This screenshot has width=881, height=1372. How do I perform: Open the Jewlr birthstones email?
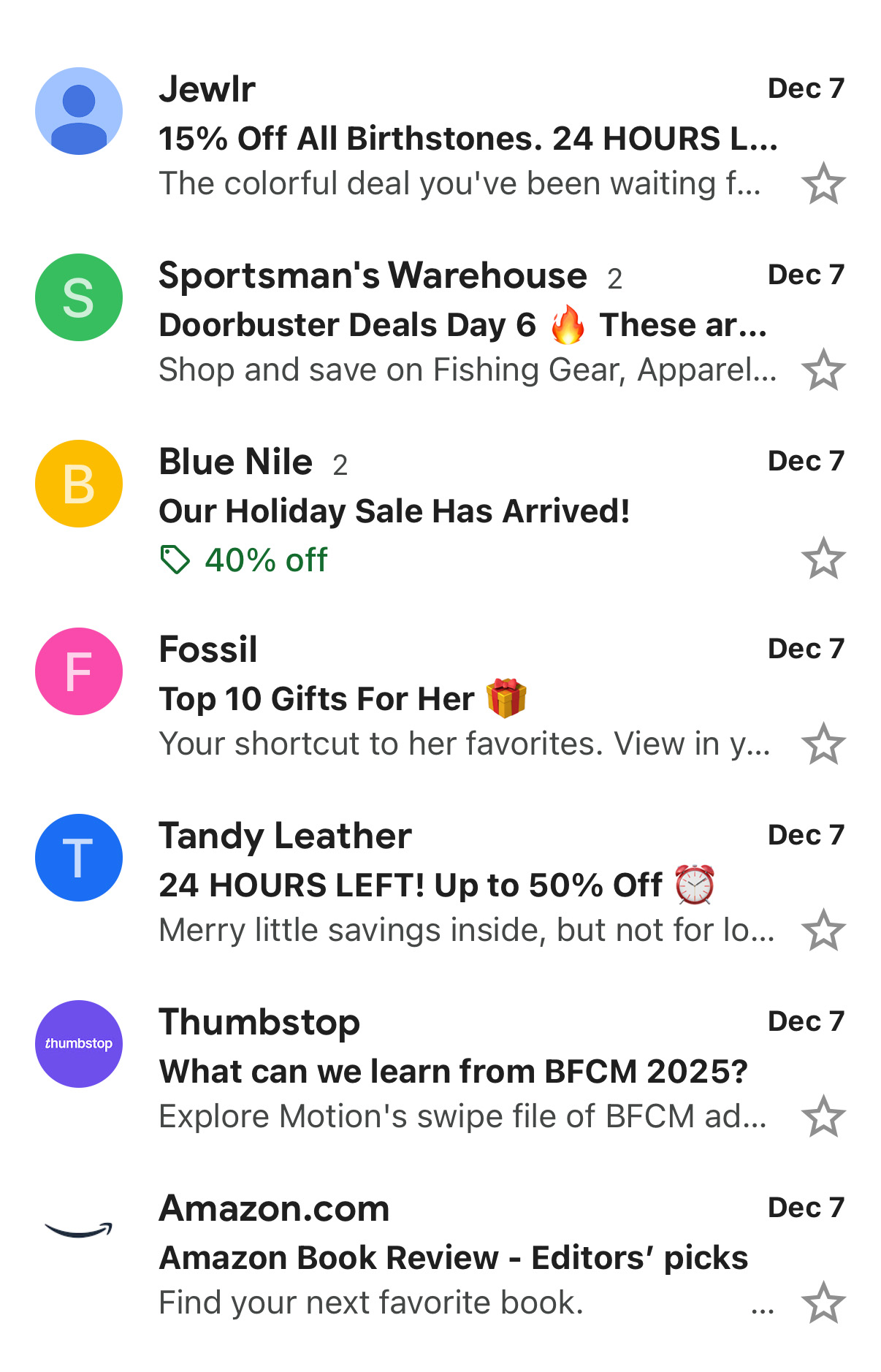[x=468, y=139]
